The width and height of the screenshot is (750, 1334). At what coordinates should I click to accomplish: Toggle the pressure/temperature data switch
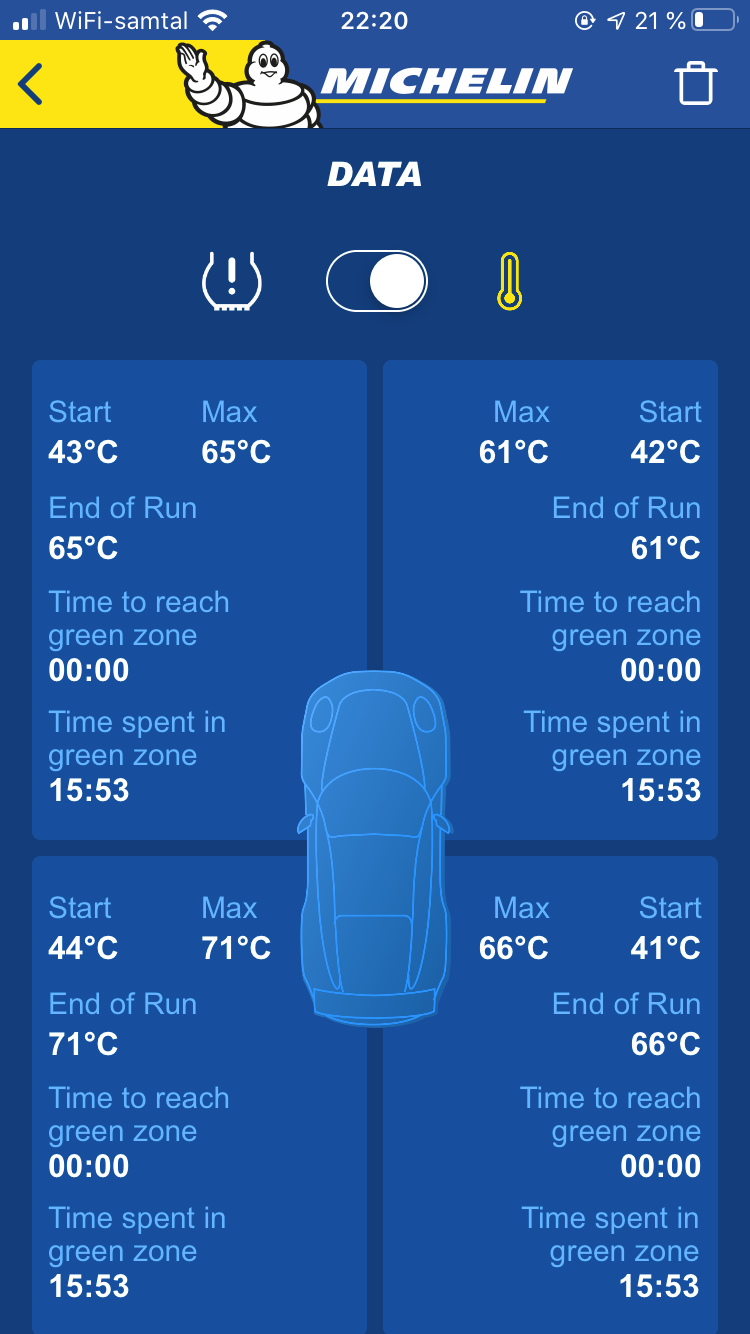click(x=377, y=281)
